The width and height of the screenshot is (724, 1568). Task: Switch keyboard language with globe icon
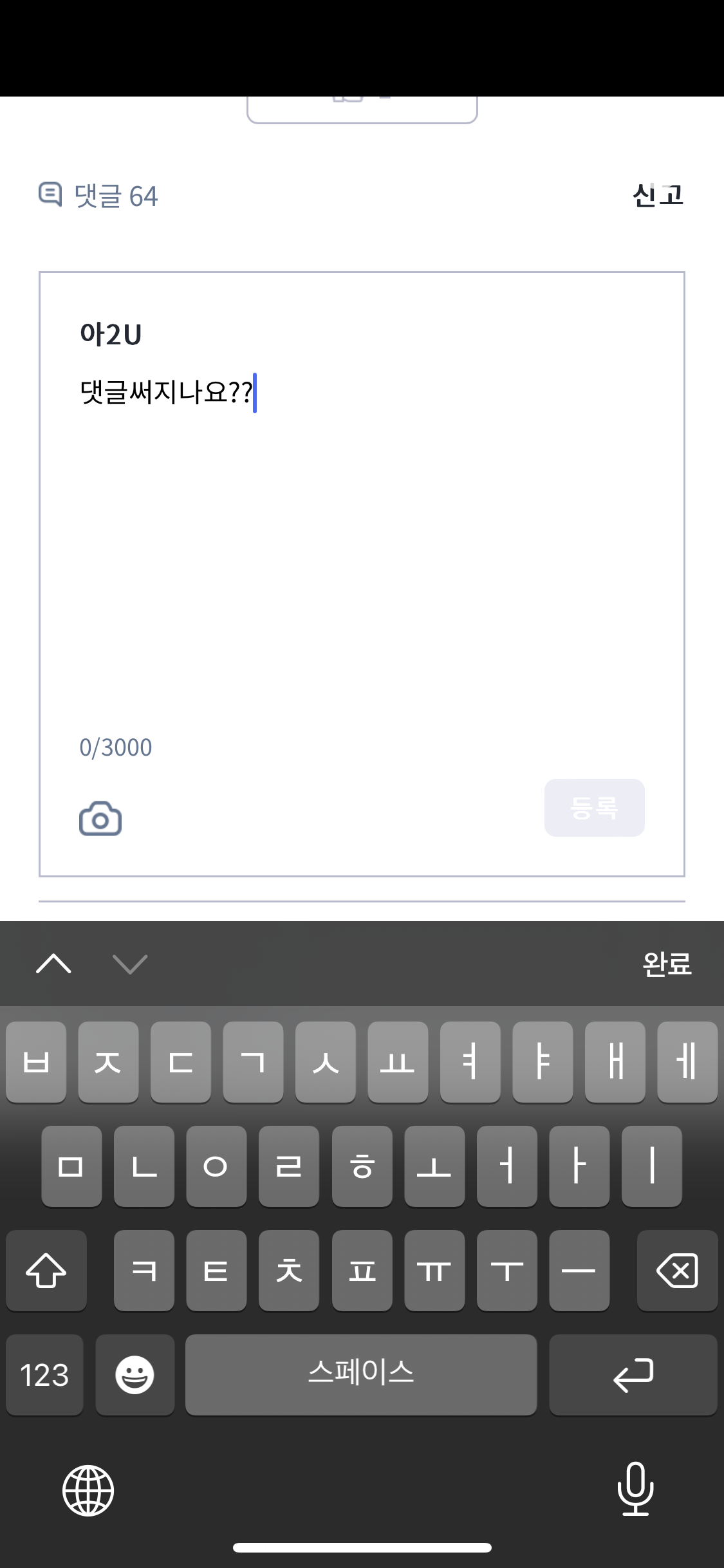tap(88, 1490)
